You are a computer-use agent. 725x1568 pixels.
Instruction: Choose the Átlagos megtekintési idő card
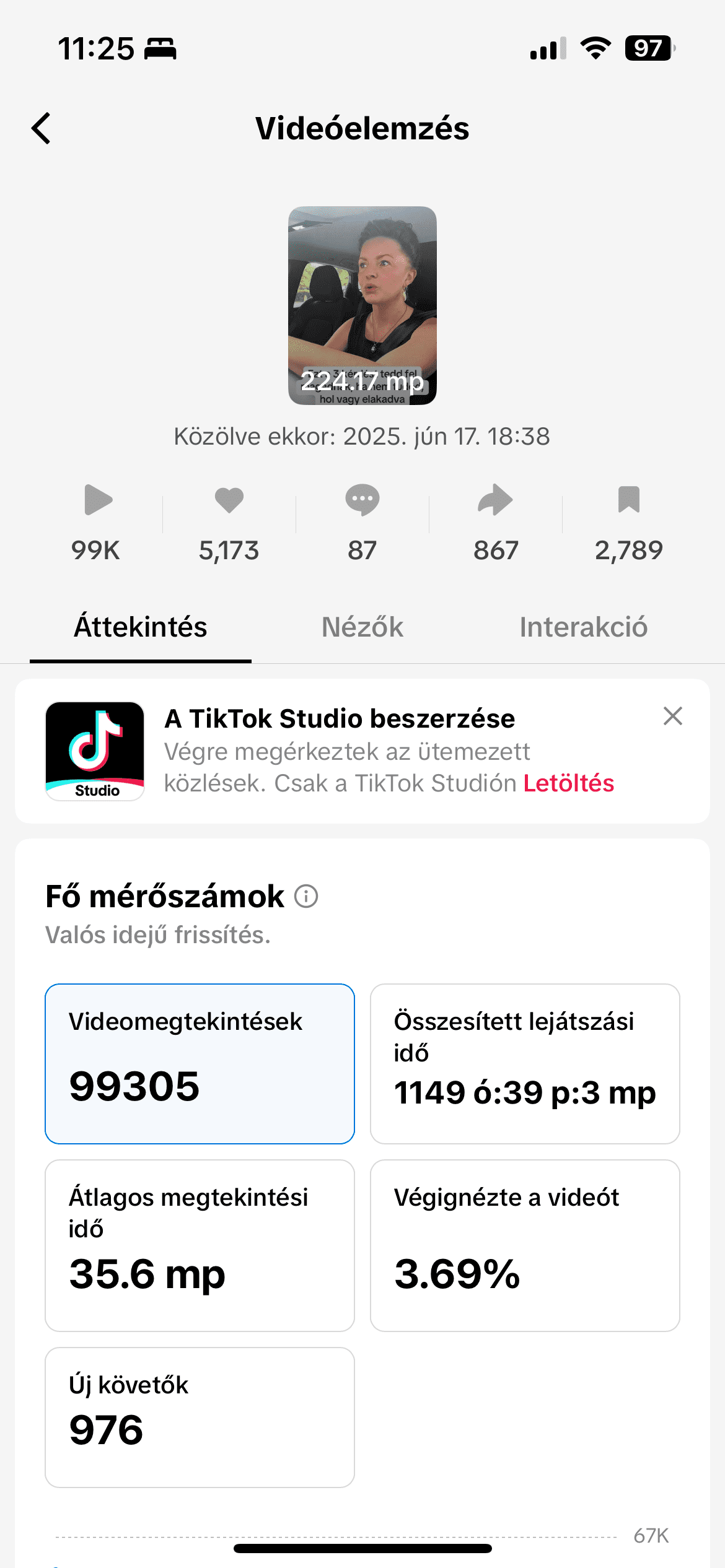pyautogui.click(x=200, y=1245)
